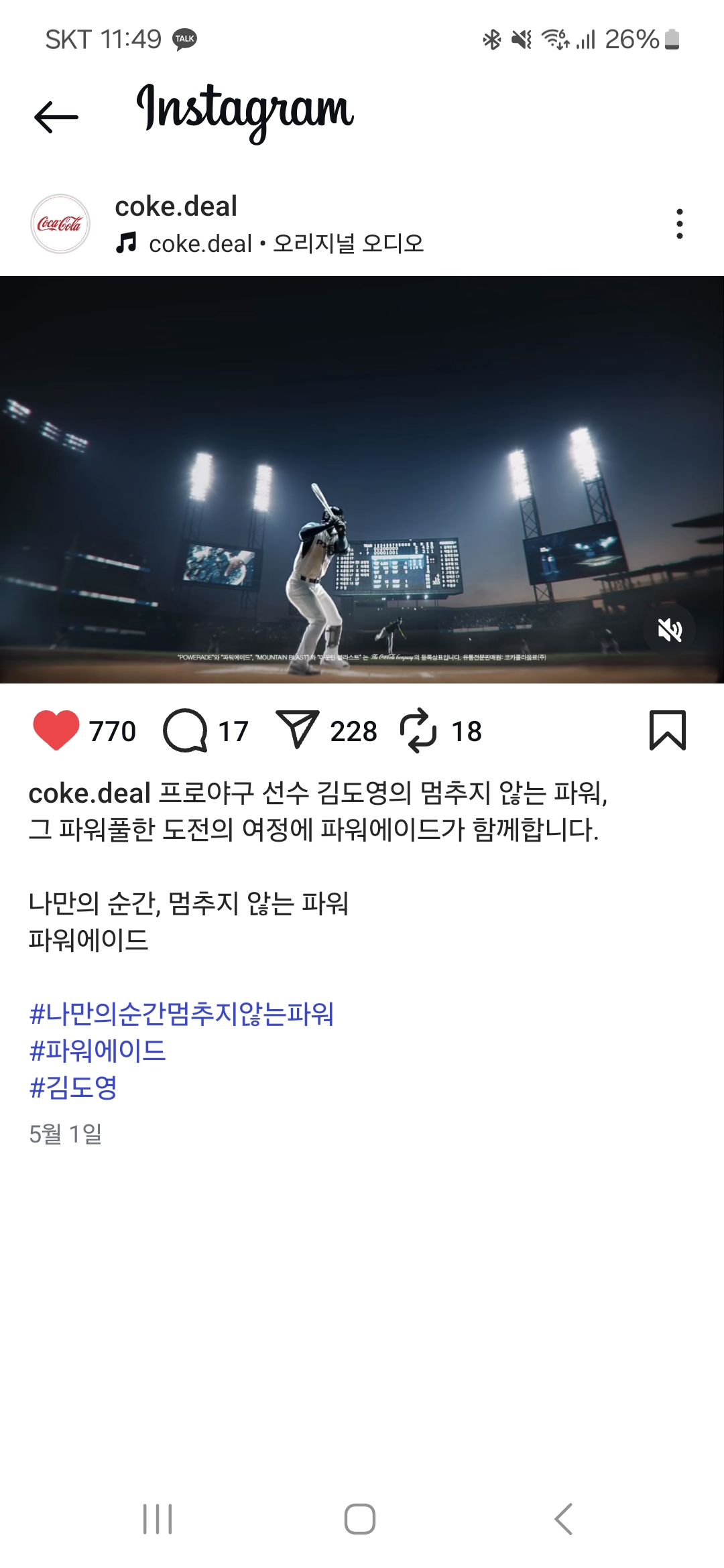
Task: Bookmark this post
Action: [667, 730]
